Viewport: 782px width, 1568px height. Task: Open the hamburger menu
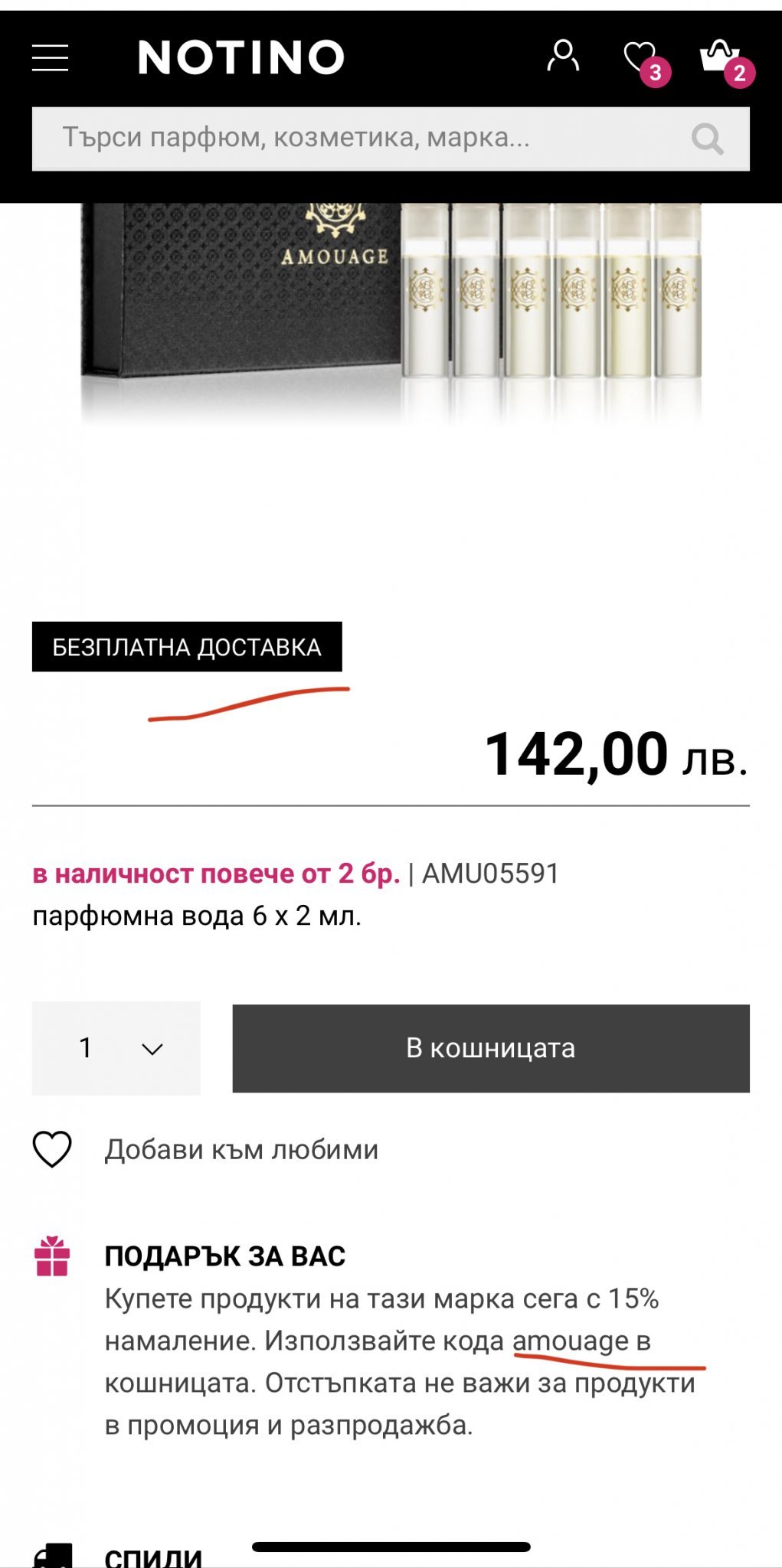[51, 58]
